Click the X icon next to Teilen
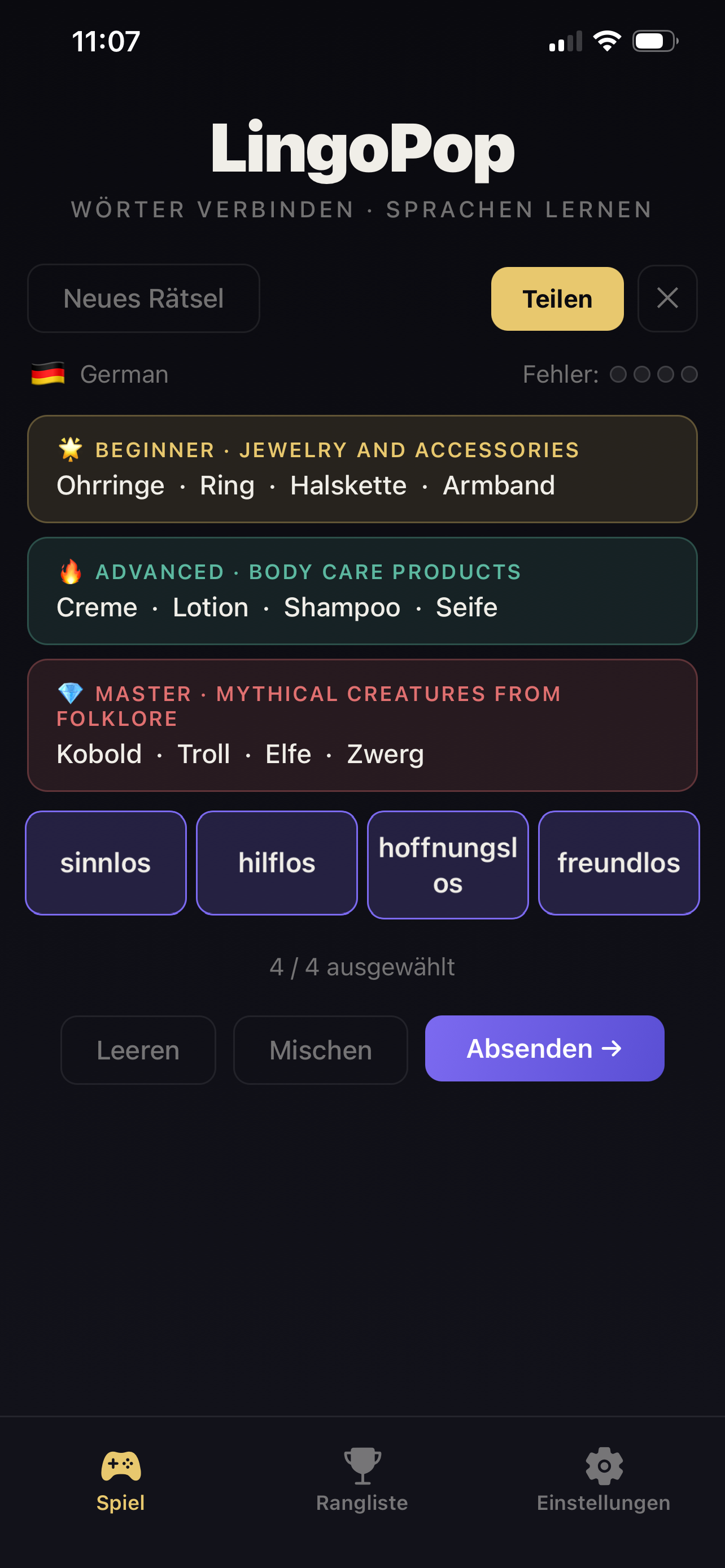 click(667, 298)
